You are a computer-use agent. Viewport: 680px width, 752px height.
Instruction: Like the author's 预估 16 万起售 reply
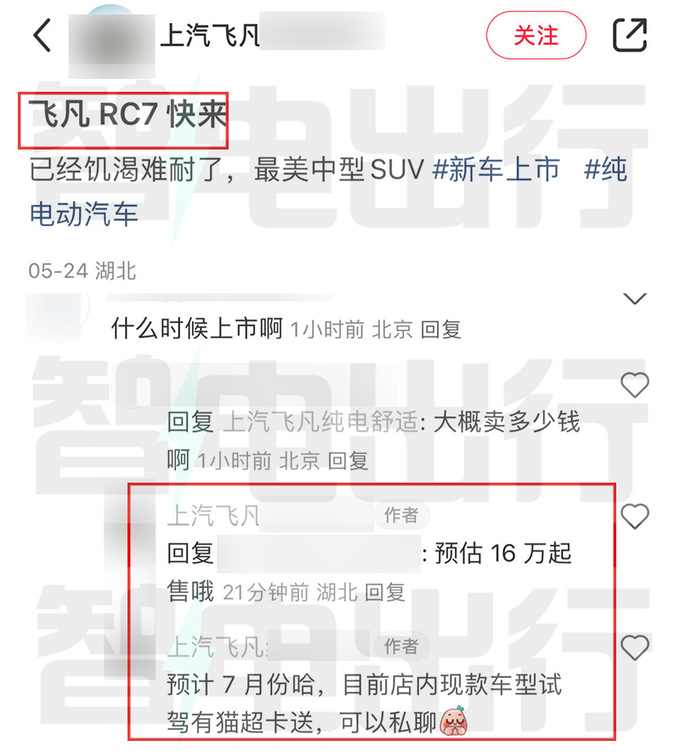(634, 516)
